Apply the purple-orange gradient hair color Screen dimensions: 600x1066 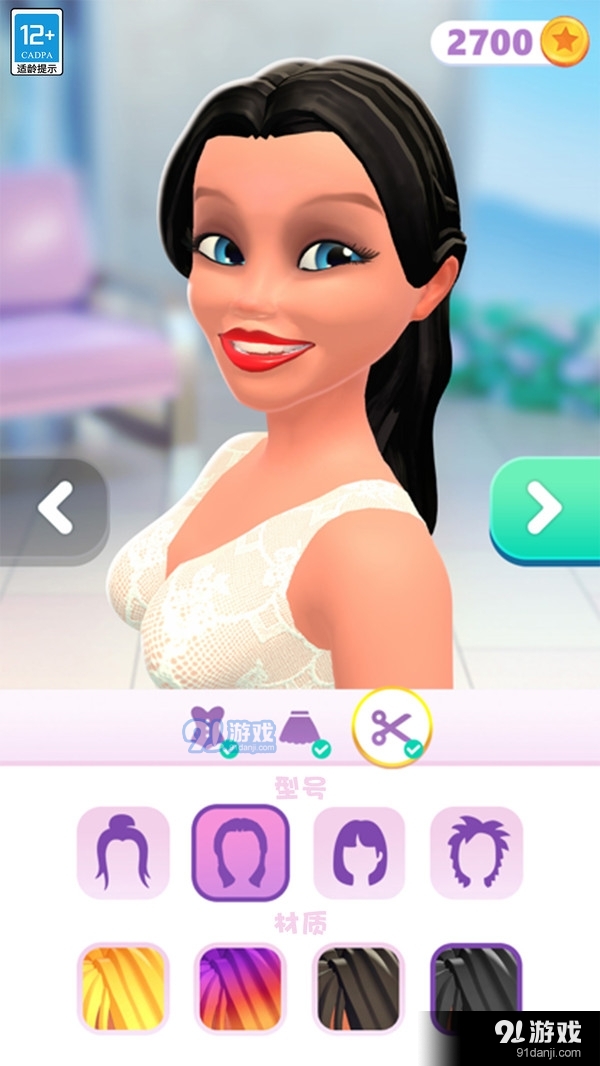pyautogui.click(x=241, y=988)
